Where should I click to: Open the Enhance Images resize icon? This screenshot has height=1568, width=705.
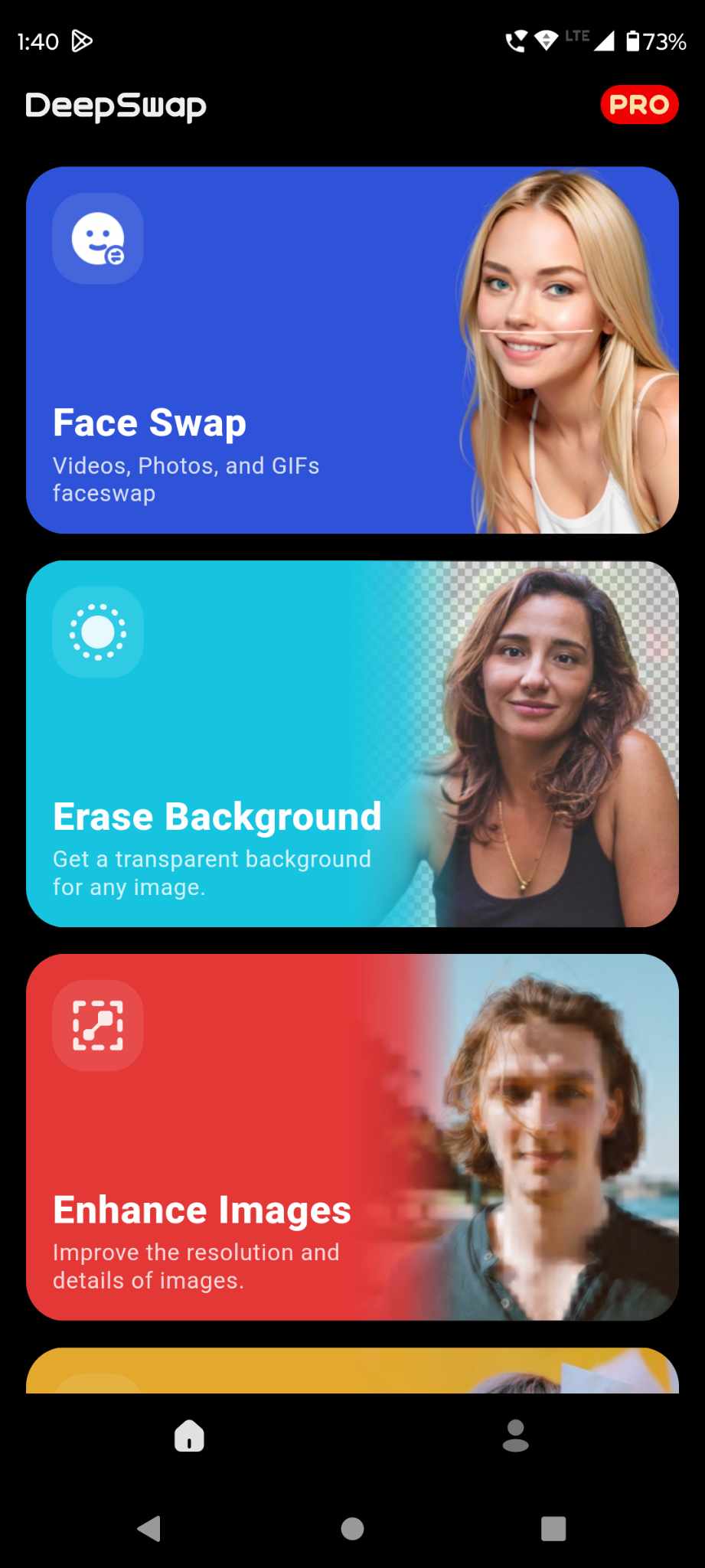97,1027
